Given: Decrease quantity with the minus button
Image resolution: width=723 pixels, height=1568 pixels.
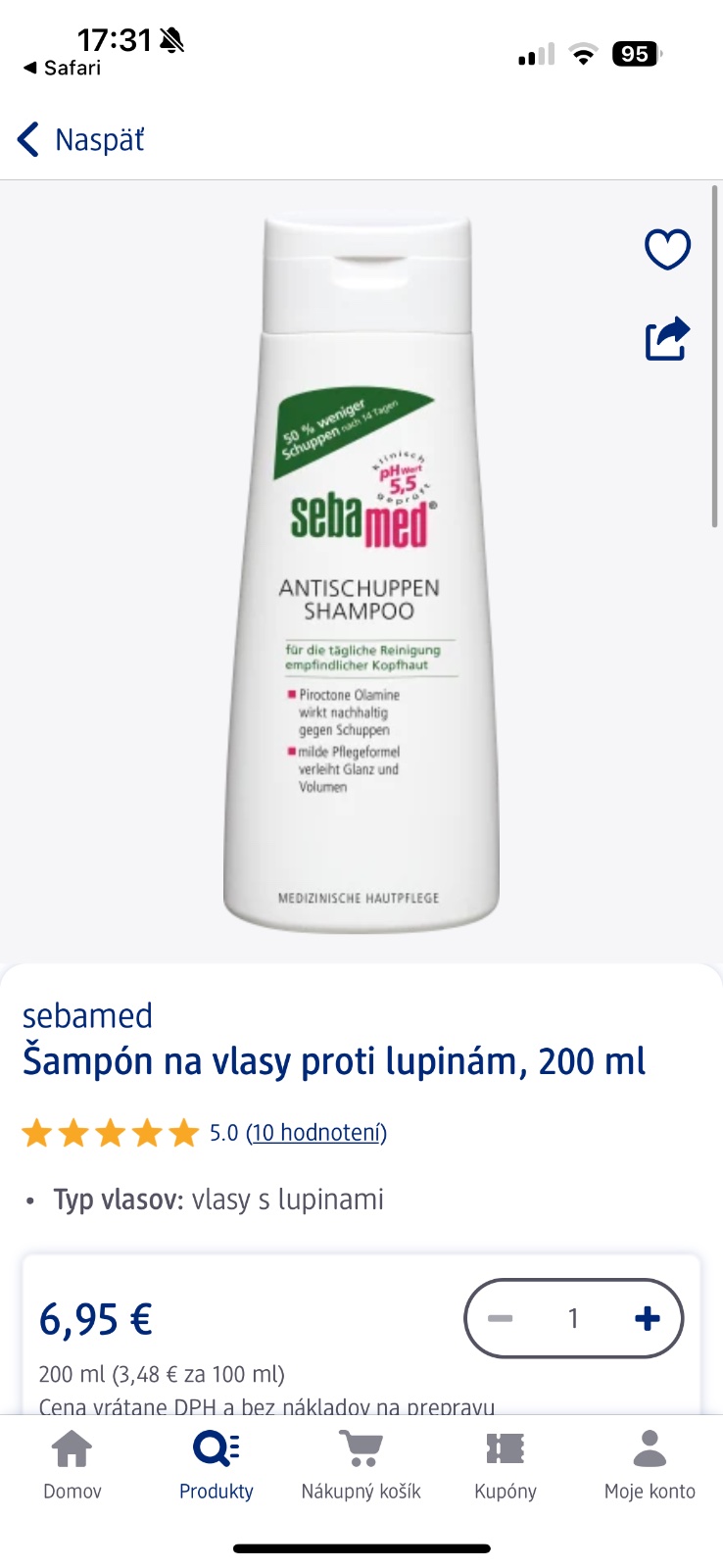Looking at the screenshot, I should coord(501,1318).
